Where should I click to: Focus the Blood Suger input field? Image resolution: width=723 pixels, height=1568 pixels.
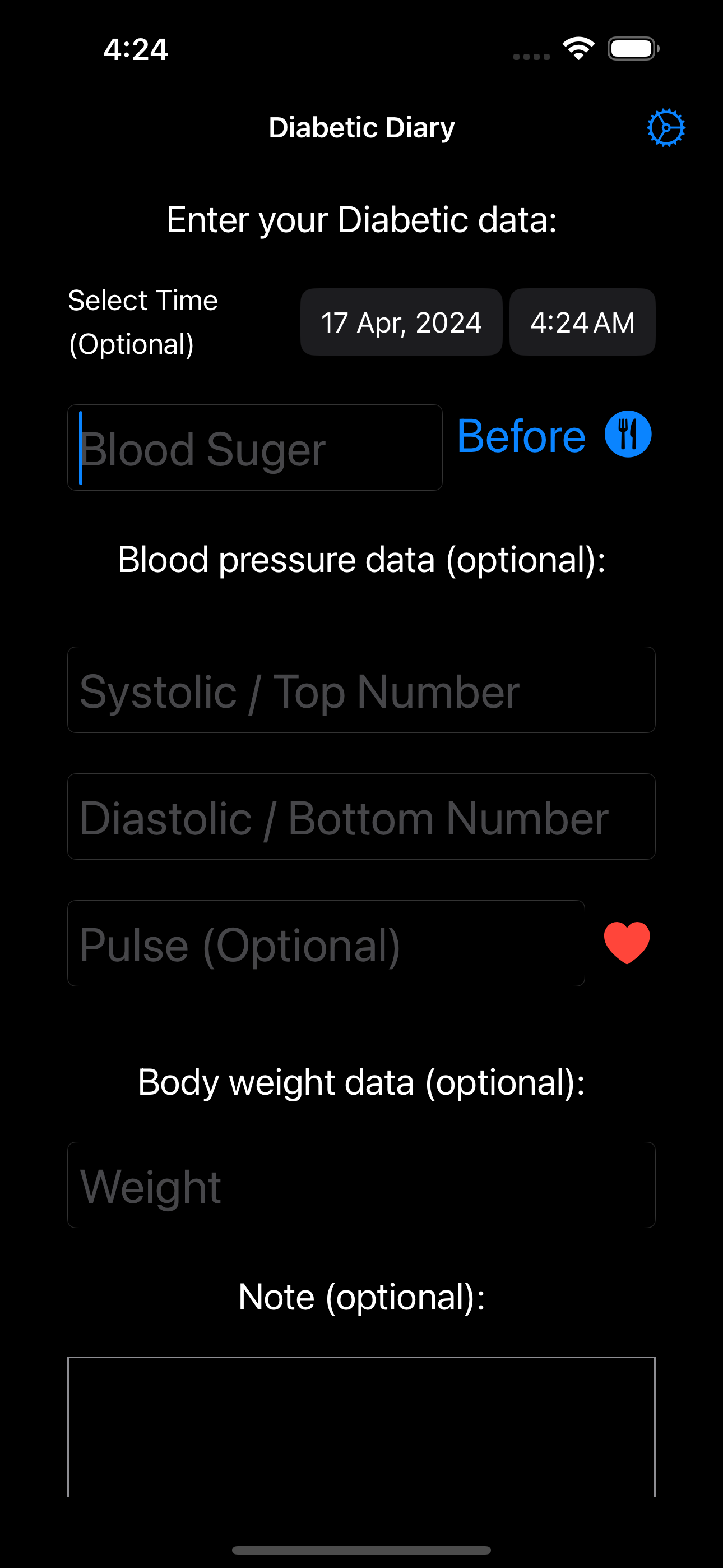[254, 448]
